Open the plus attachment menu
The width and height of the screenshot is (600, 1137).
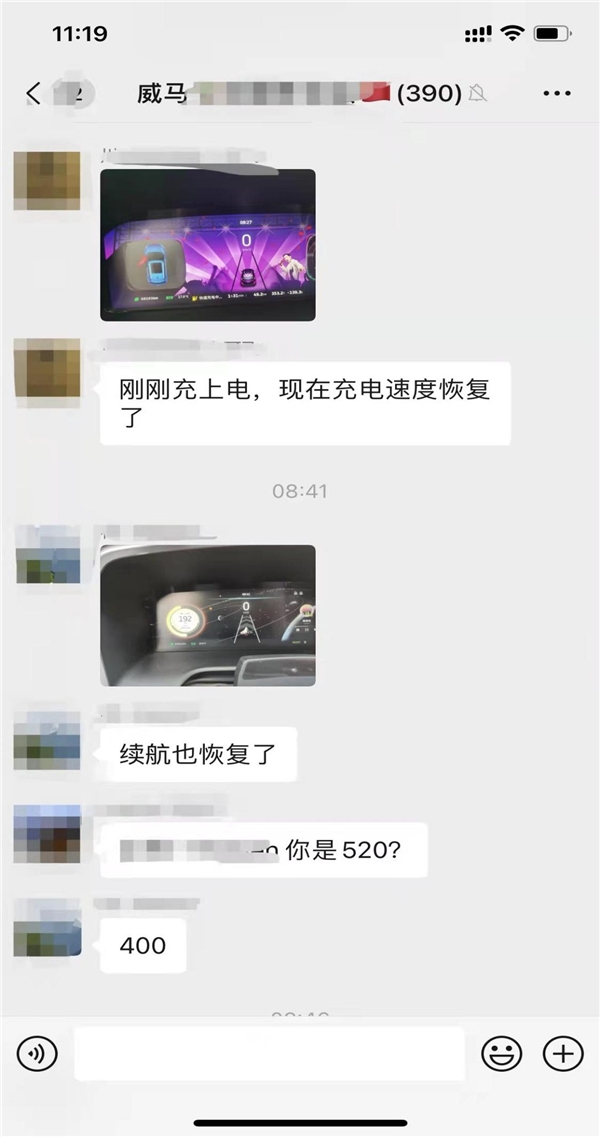562,1053
